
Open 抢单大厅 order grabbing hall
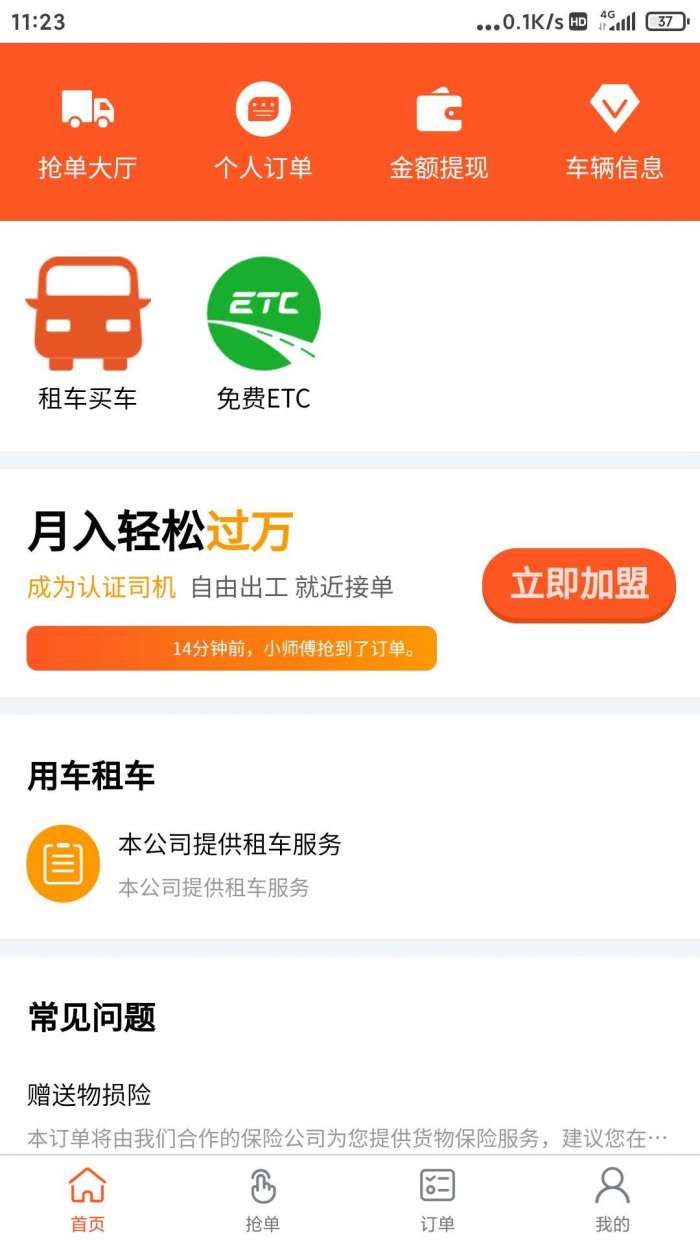tap(88, 133)
